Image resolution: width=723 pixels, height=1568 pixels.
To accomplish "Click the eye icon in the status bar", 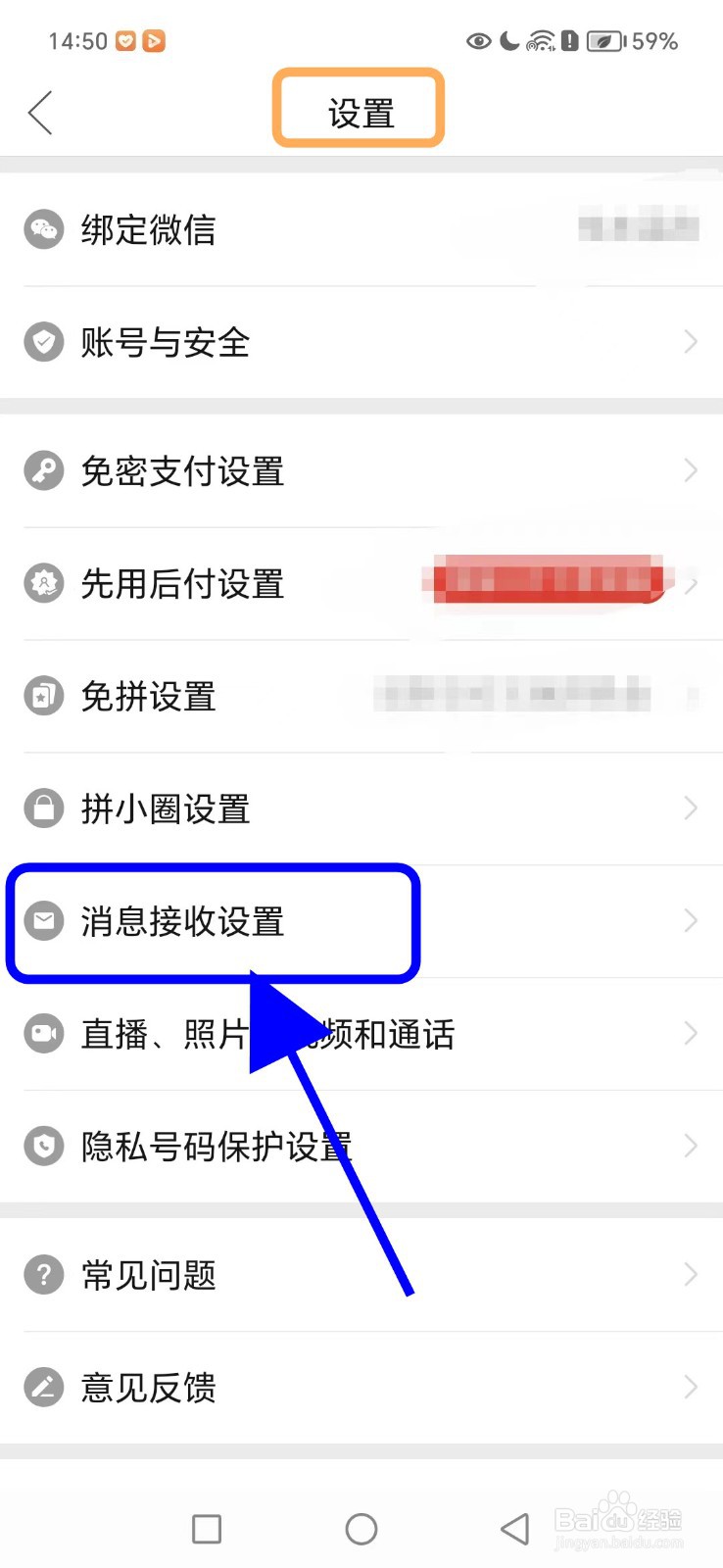I will point(478,40).
